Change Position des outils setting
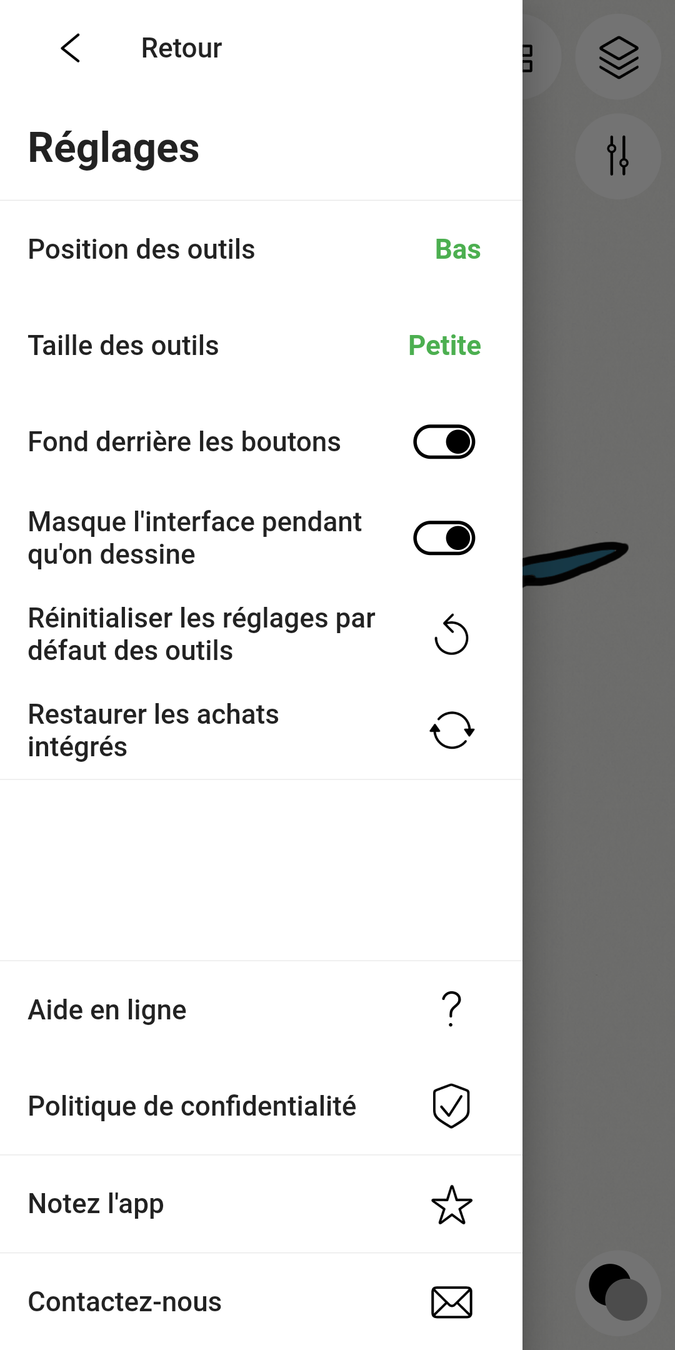This screenshot has height=1350, width=675. click(x=457, y=249)
